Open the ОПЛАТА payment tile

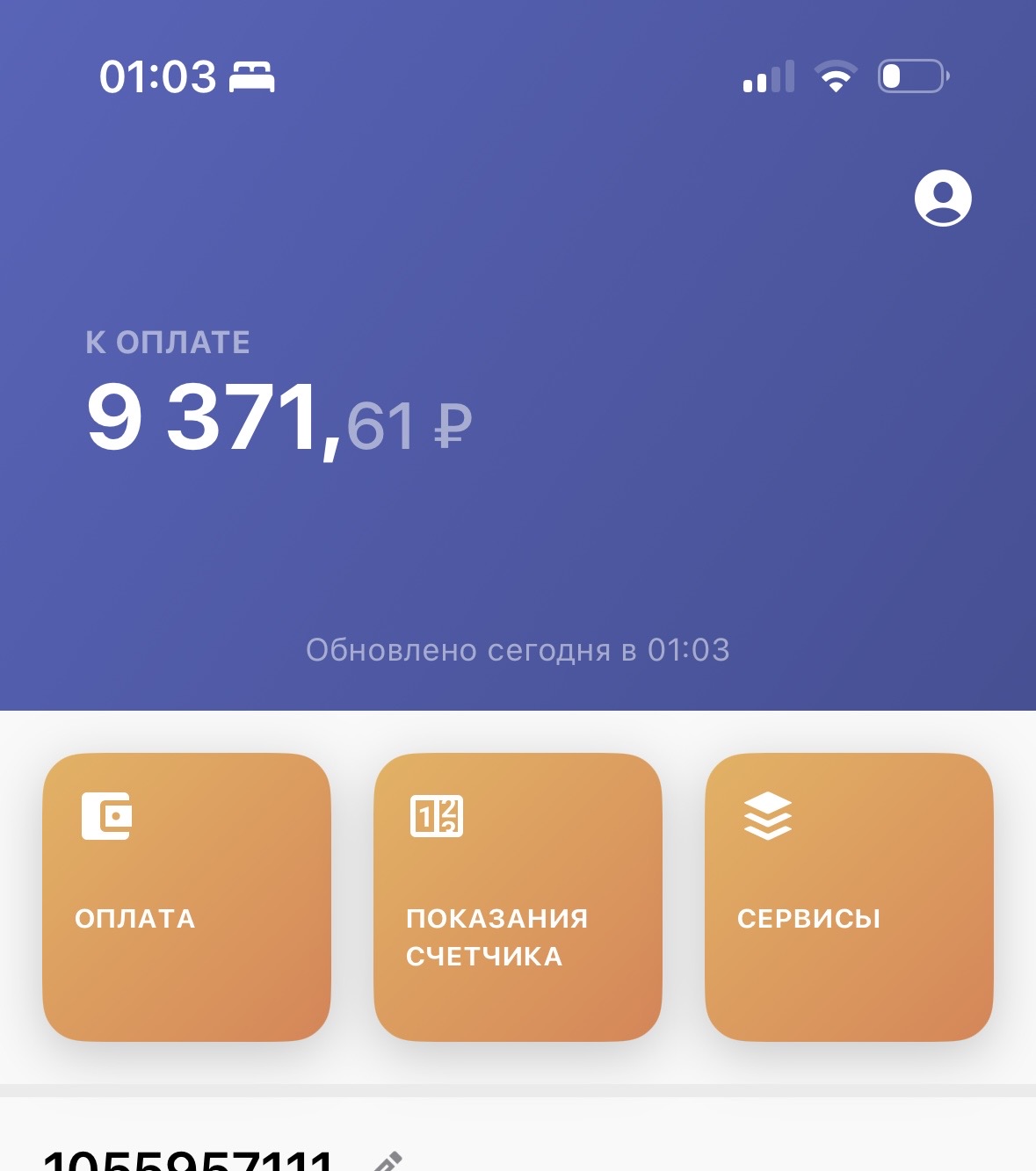pos(186,897)
